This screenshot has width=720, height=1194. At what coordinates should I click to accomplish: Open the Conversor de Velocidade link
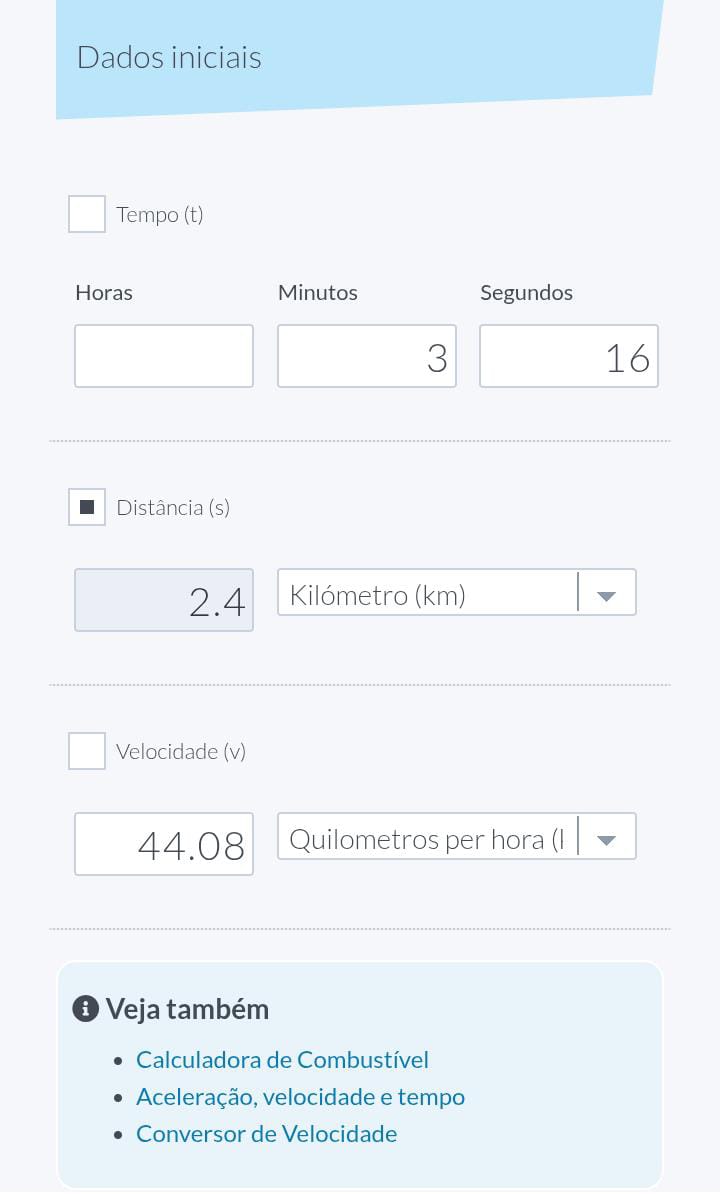point(266,1134)
